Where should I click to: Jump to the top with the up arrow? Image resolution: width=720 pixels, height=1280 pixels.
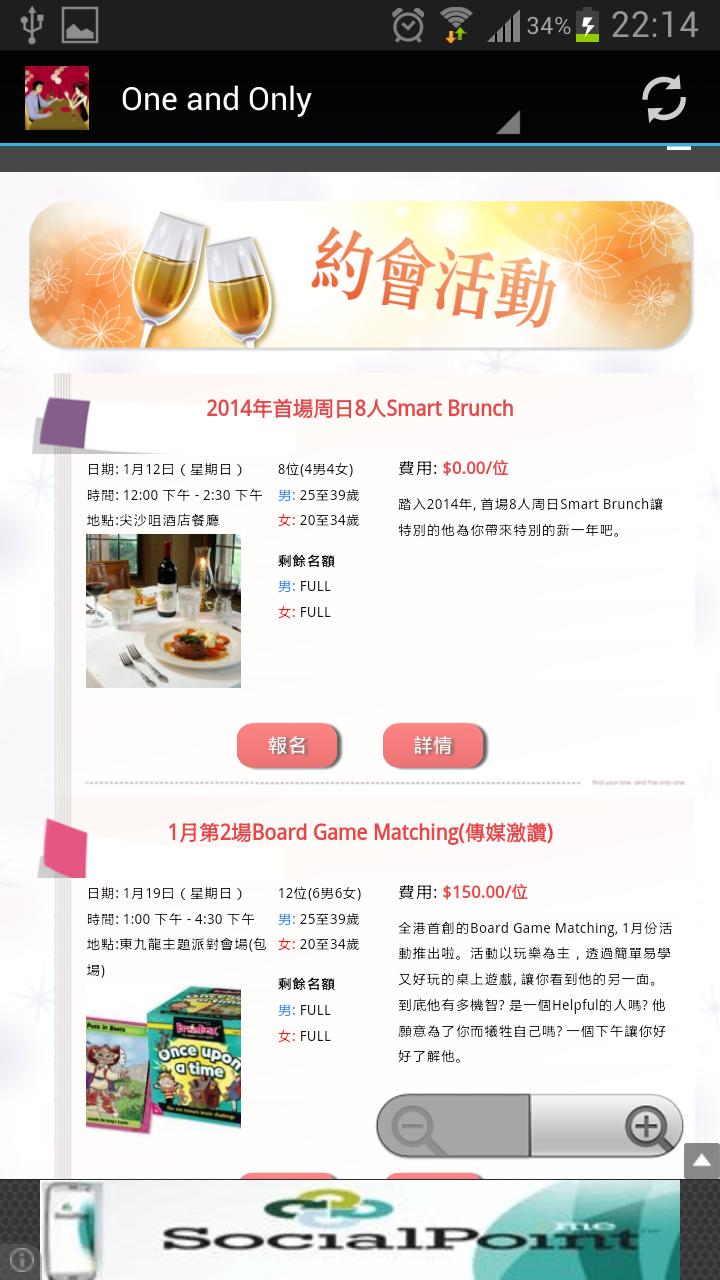coord(701,1160)
